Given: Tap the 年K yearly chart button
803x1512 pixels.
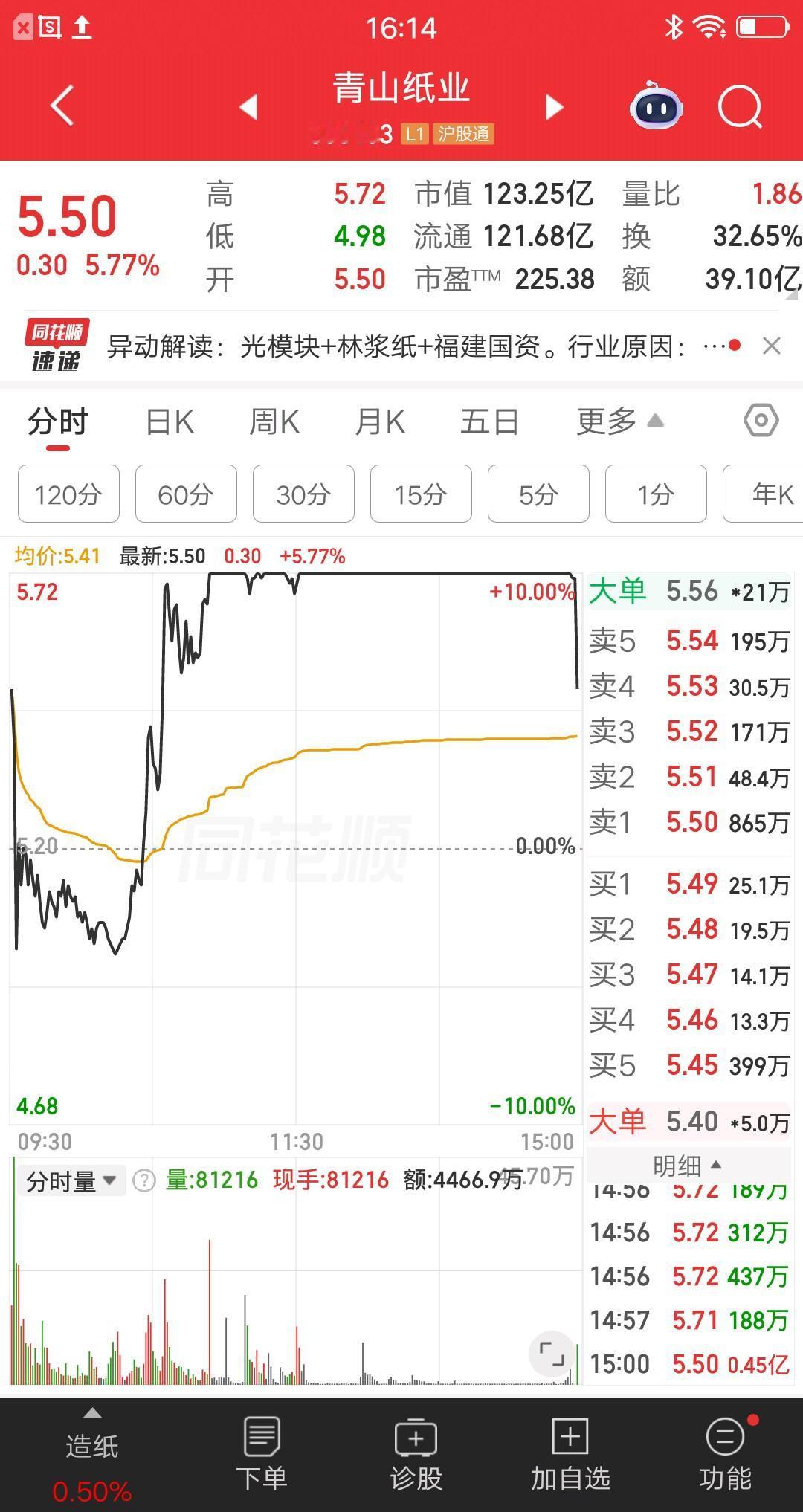Looking at the screenshot, I should point(770,494).
